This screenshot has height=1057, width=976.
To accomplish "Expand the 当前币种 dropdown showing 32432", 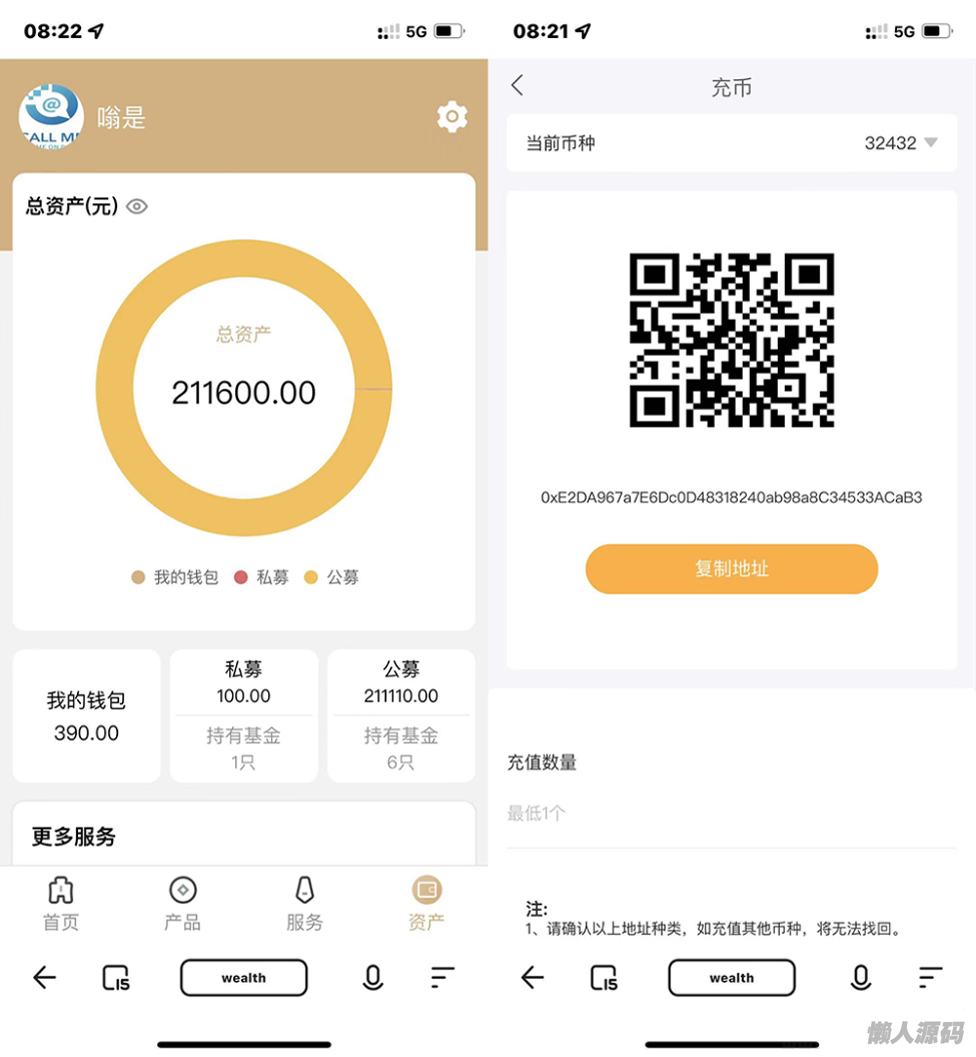I will click(900, 143).
